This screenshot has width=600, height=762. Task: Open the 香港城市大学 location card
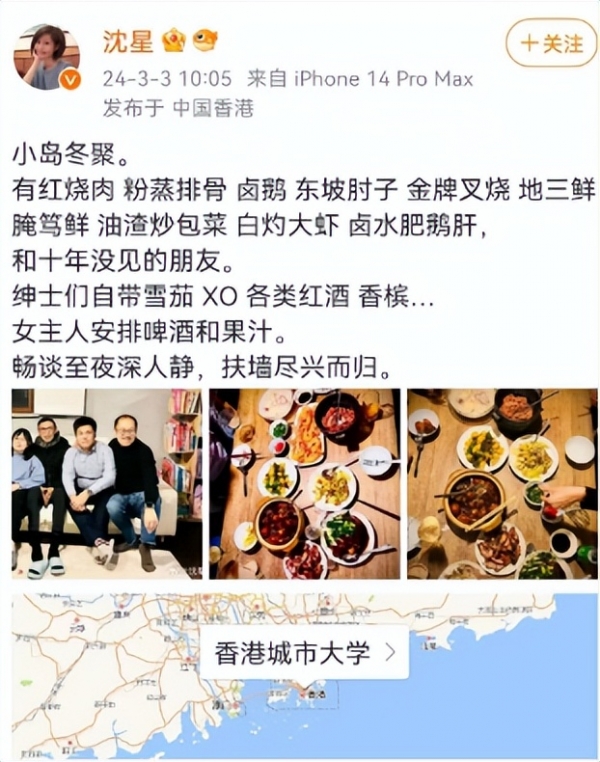(304, 653)
